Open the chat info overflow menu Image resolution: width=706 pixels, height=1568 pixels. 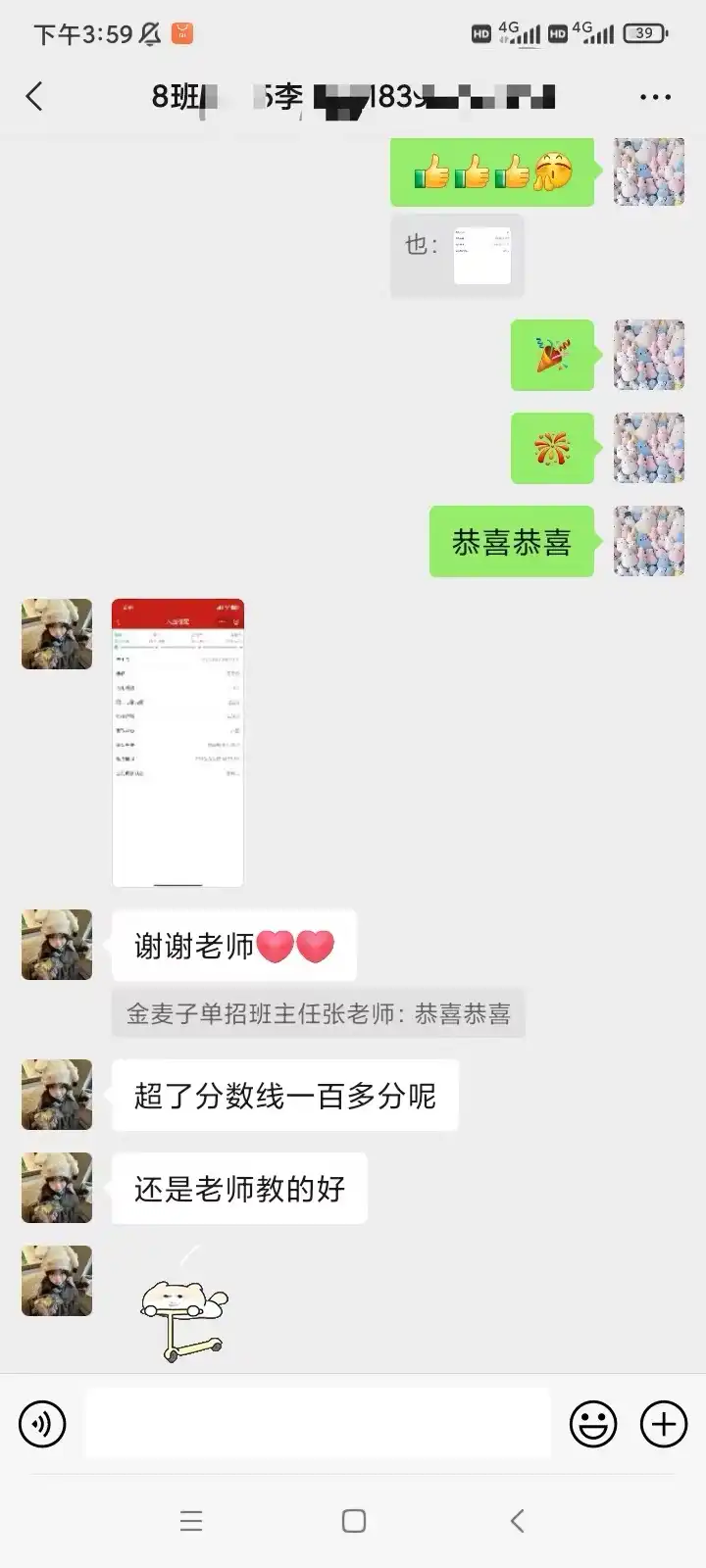(x=655, y=96)
